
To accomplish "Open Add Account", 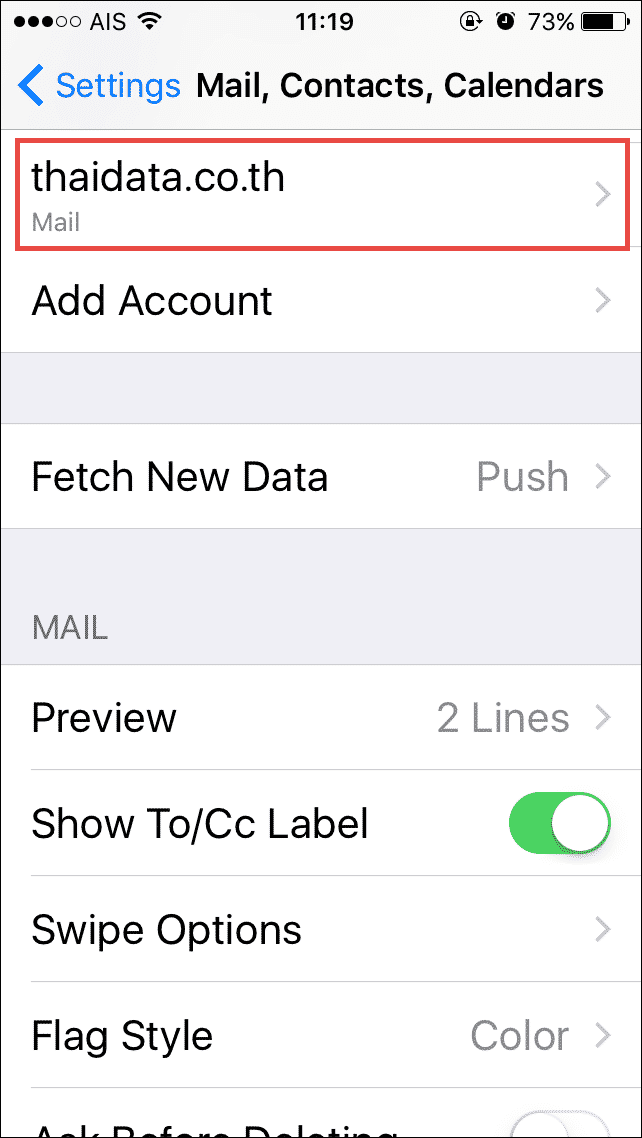I will tap(321, 300).
